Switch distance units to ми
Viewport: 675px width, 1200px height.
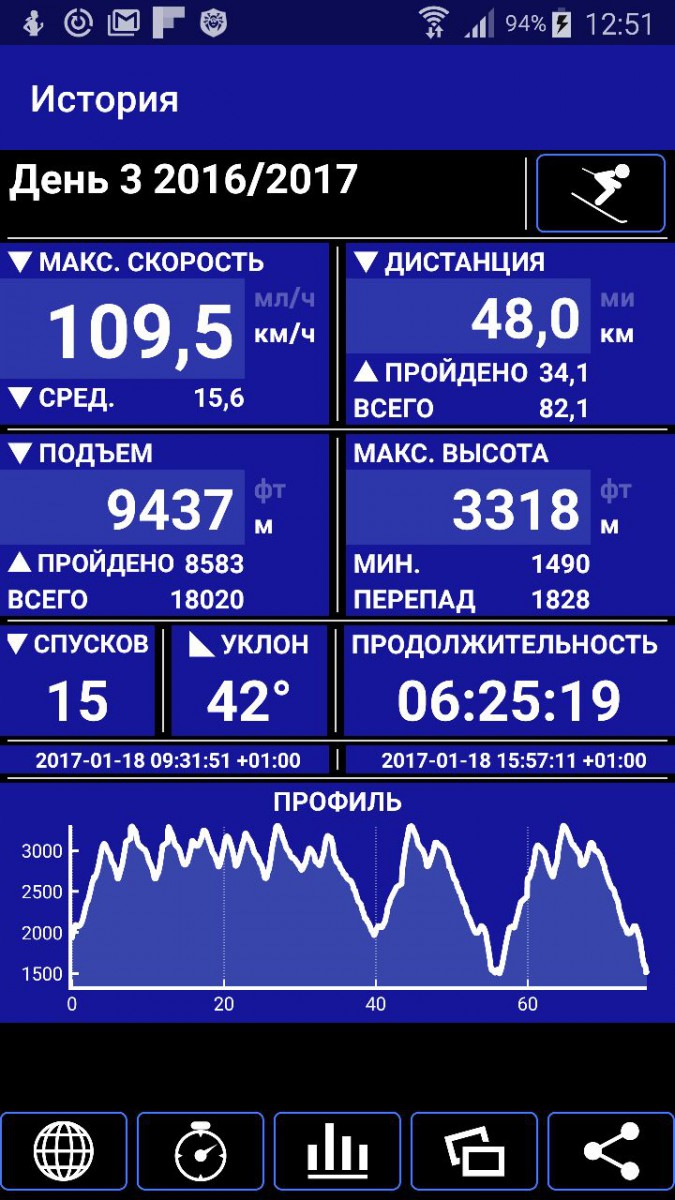point(616,299)
